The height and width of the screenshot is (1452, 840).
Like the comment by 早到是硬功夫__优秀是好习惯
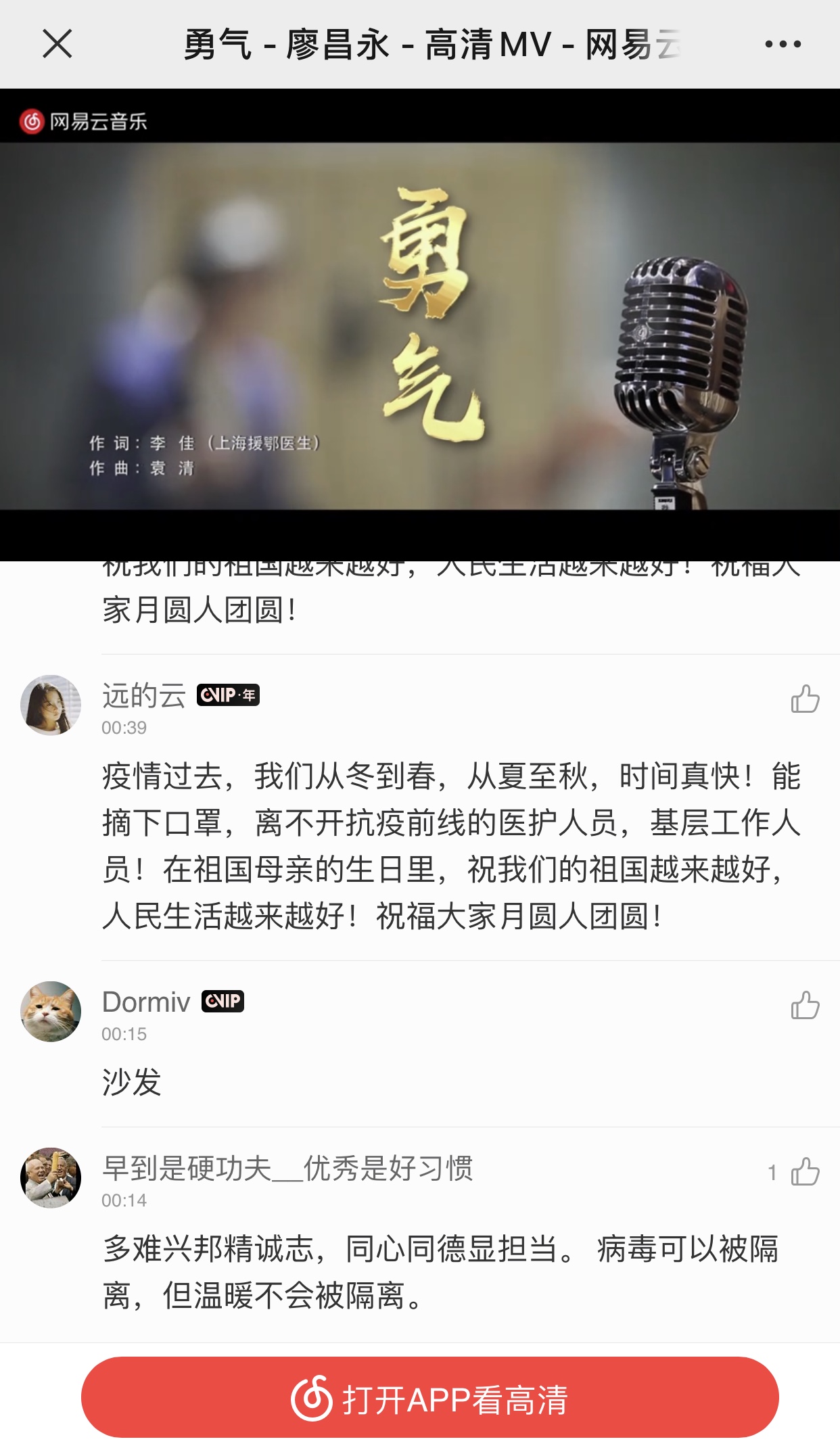click(805, 1172)
